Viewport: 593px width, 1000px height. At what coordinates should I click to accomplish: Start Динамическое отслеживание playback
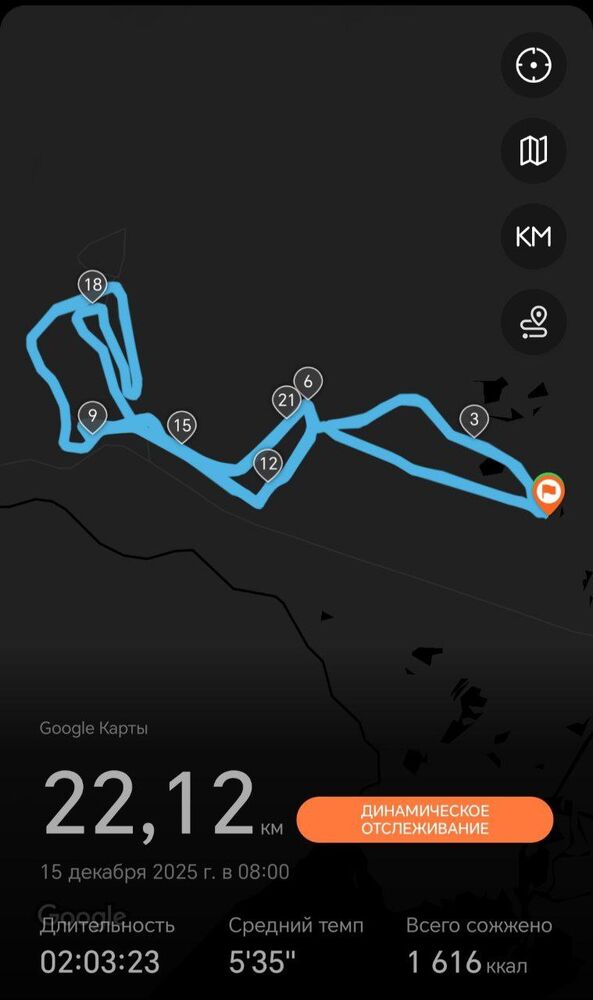click(425, 820)
